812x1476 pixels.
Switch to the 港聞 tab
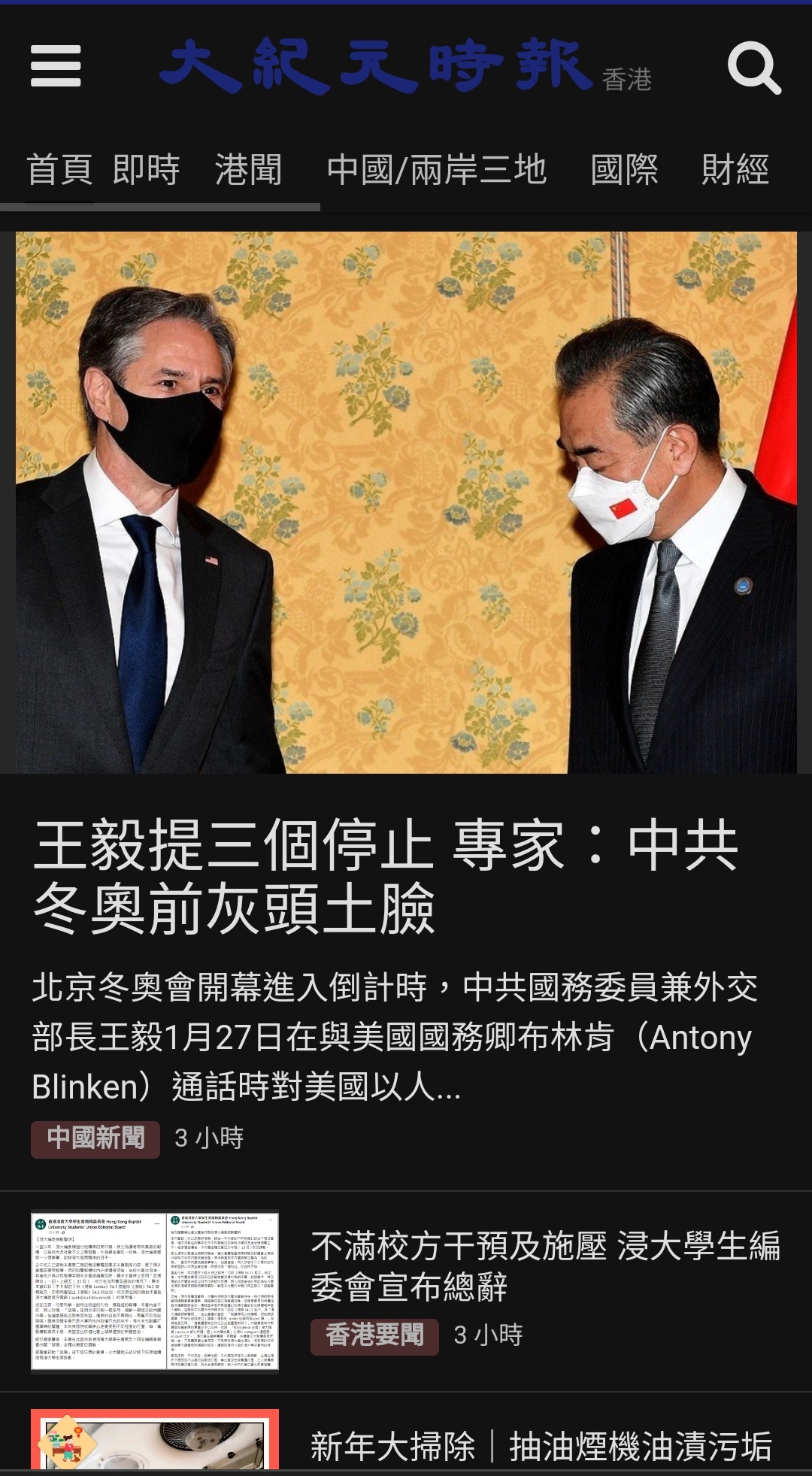[x=248, y=170]
